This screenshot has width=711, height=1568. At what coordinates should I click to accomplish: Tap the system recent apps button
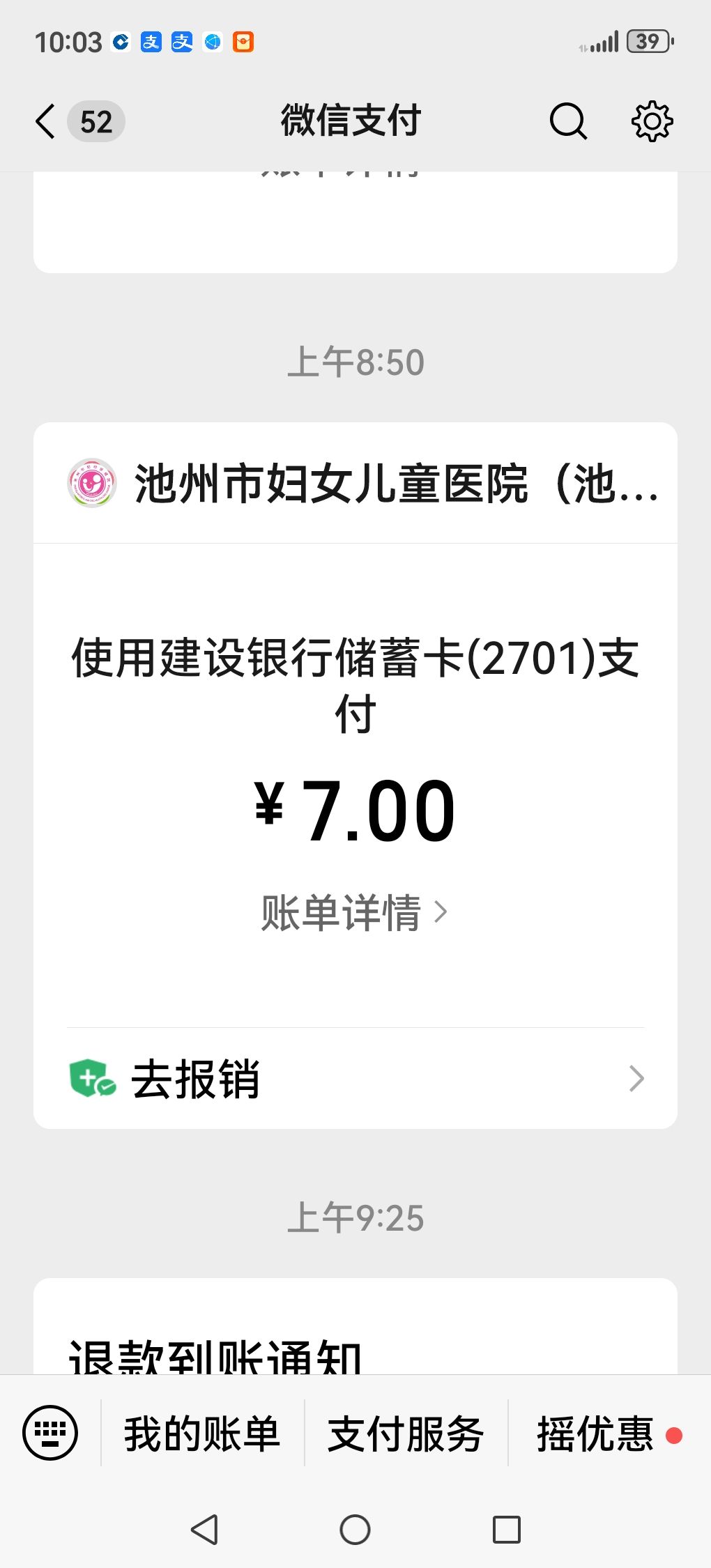pos(507,1530)
